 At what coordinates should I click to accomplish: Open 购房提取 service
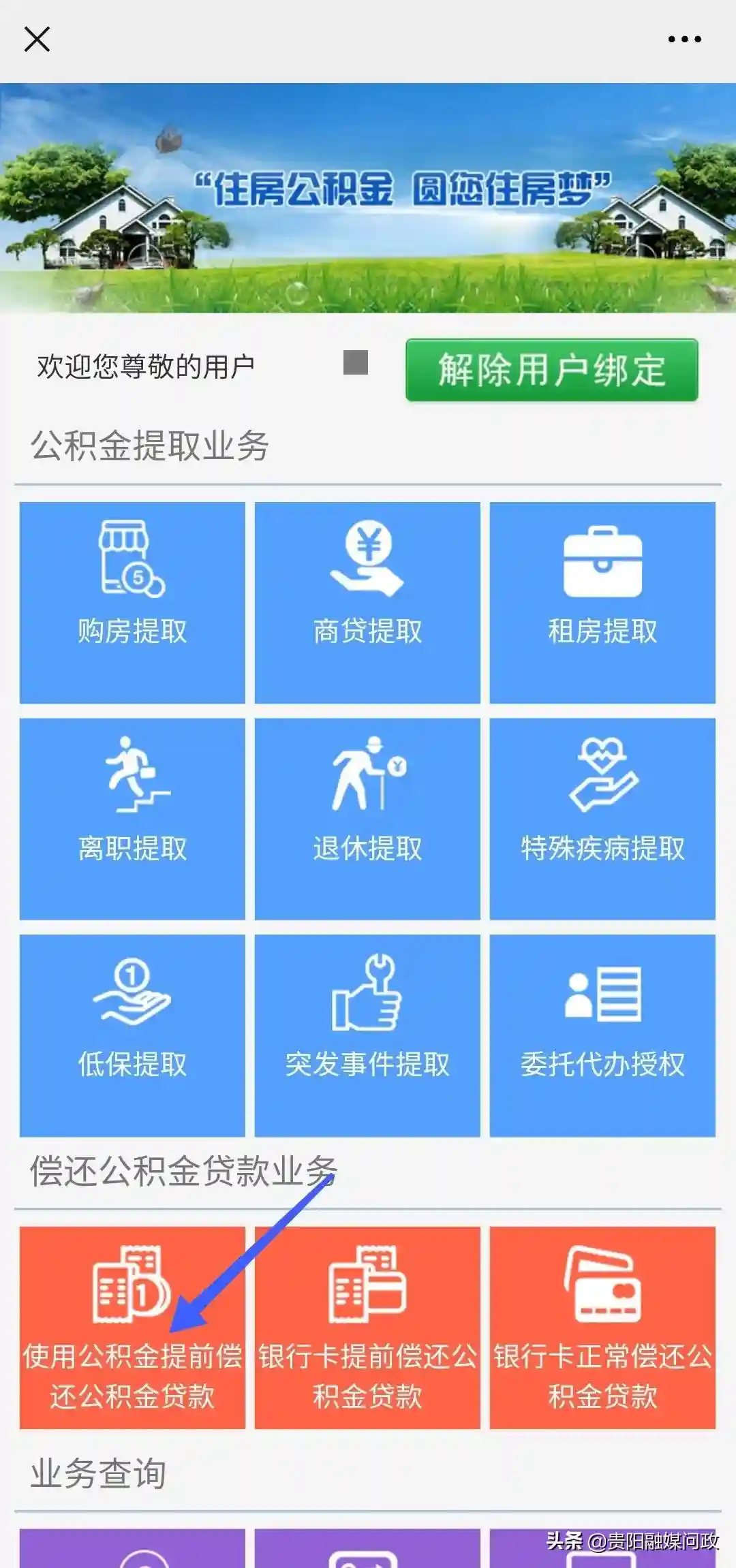(132, 602)
